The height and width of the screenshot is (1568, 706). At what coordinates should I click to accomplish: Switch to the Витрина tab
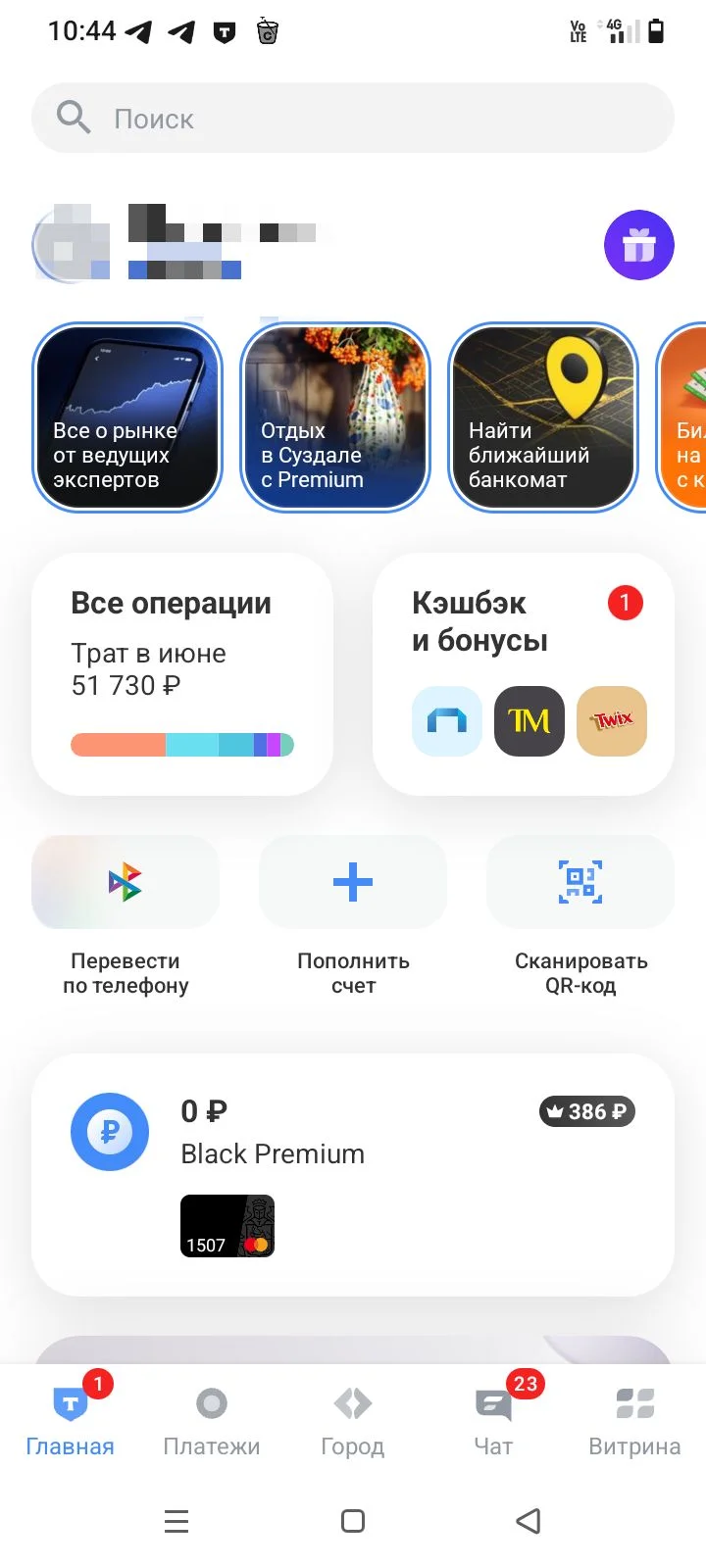tap(634, 1422)
